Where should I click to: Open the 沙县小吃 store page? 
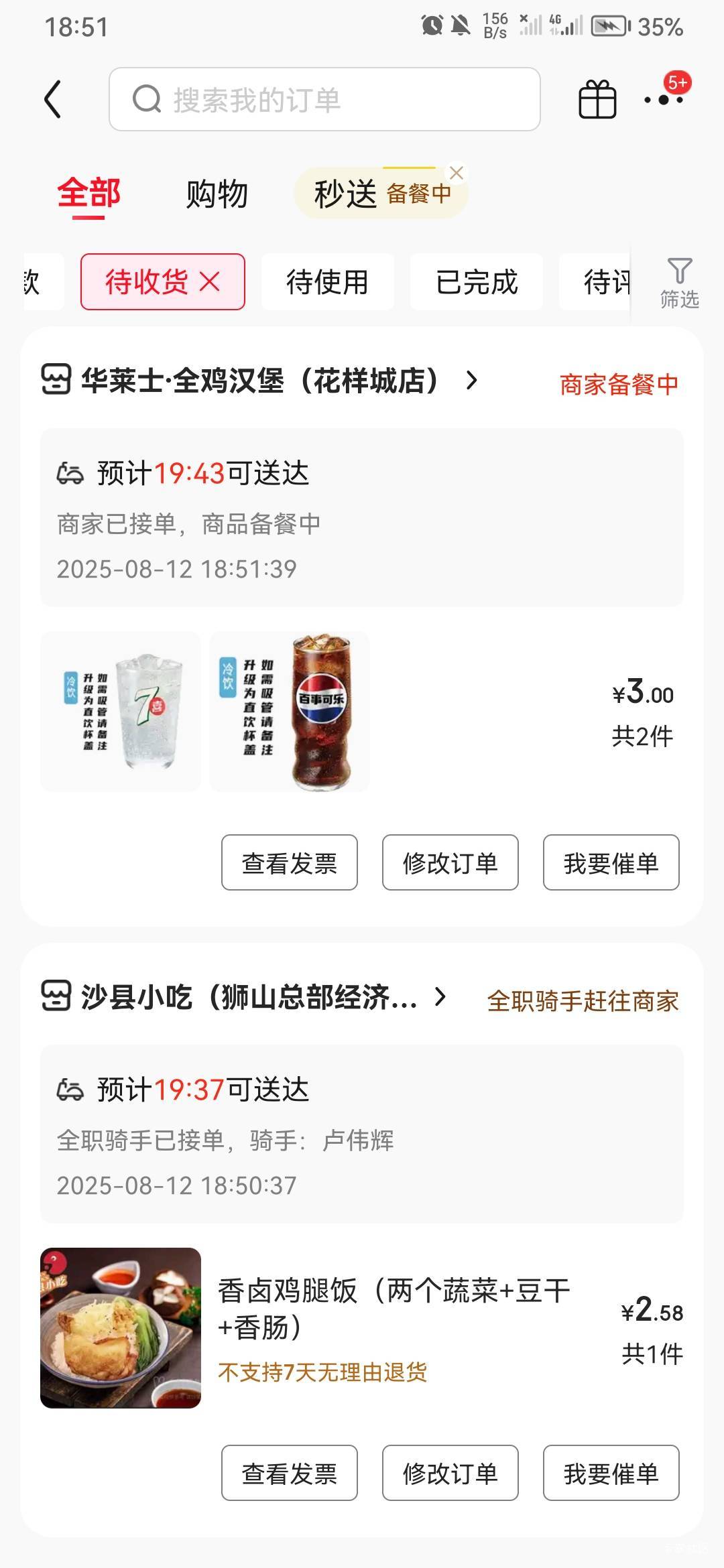244,997
